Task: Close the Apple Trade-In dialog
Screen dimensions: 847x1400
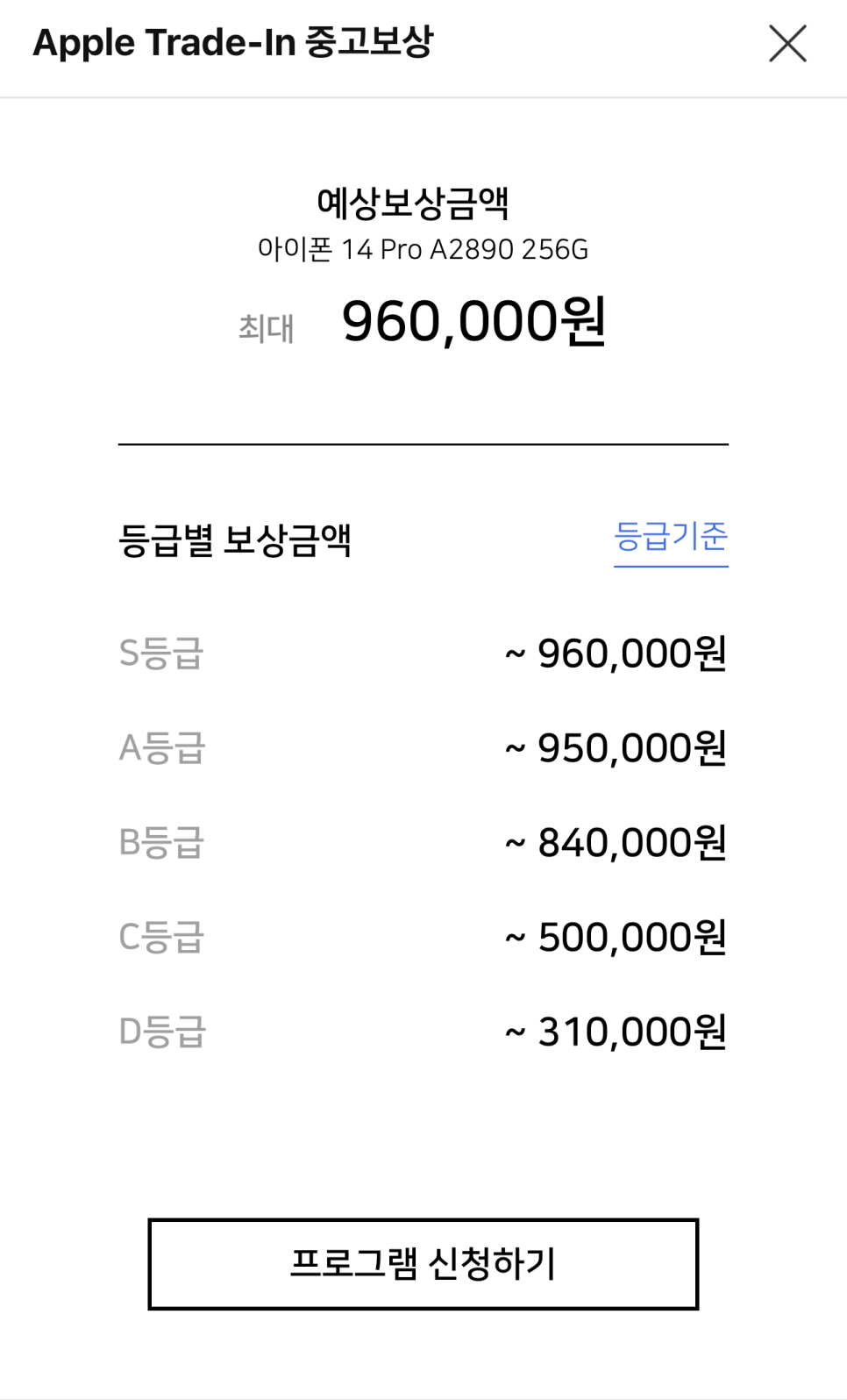Action: (x=786, y=44)
